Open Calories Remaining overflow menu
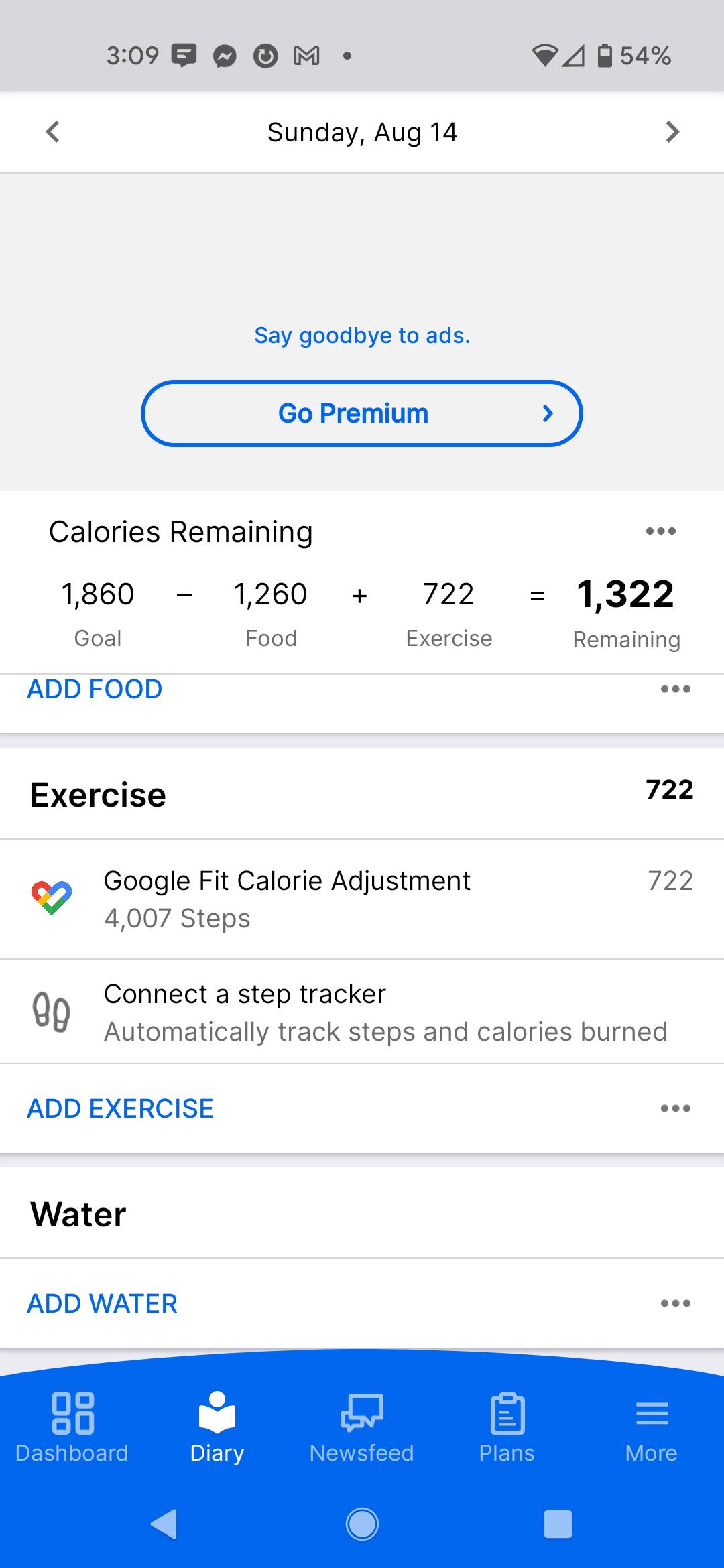Viewport: 724px width, 1568px height. coord(660,531)
